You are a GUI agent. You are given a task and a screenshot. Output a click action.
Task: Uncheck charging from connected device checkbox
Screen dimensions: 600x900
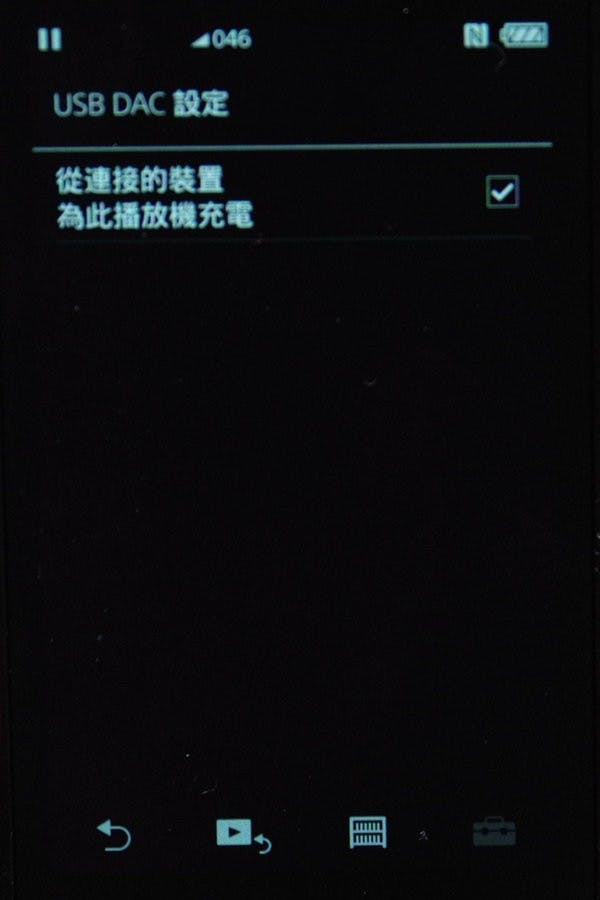[501, 190]
